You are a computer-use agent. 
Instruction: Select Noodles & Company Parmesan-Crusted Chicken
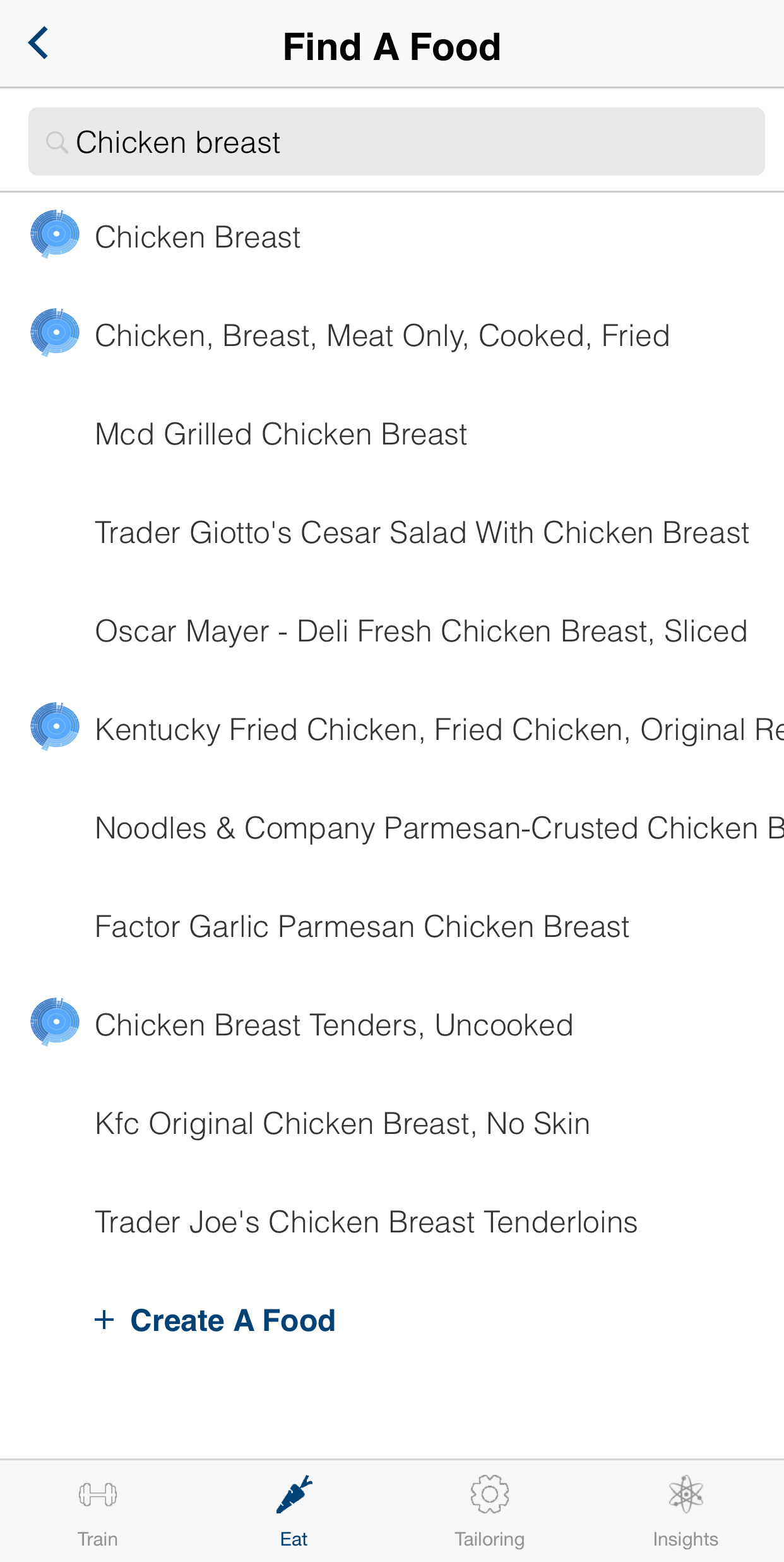(x=392, y=828)
